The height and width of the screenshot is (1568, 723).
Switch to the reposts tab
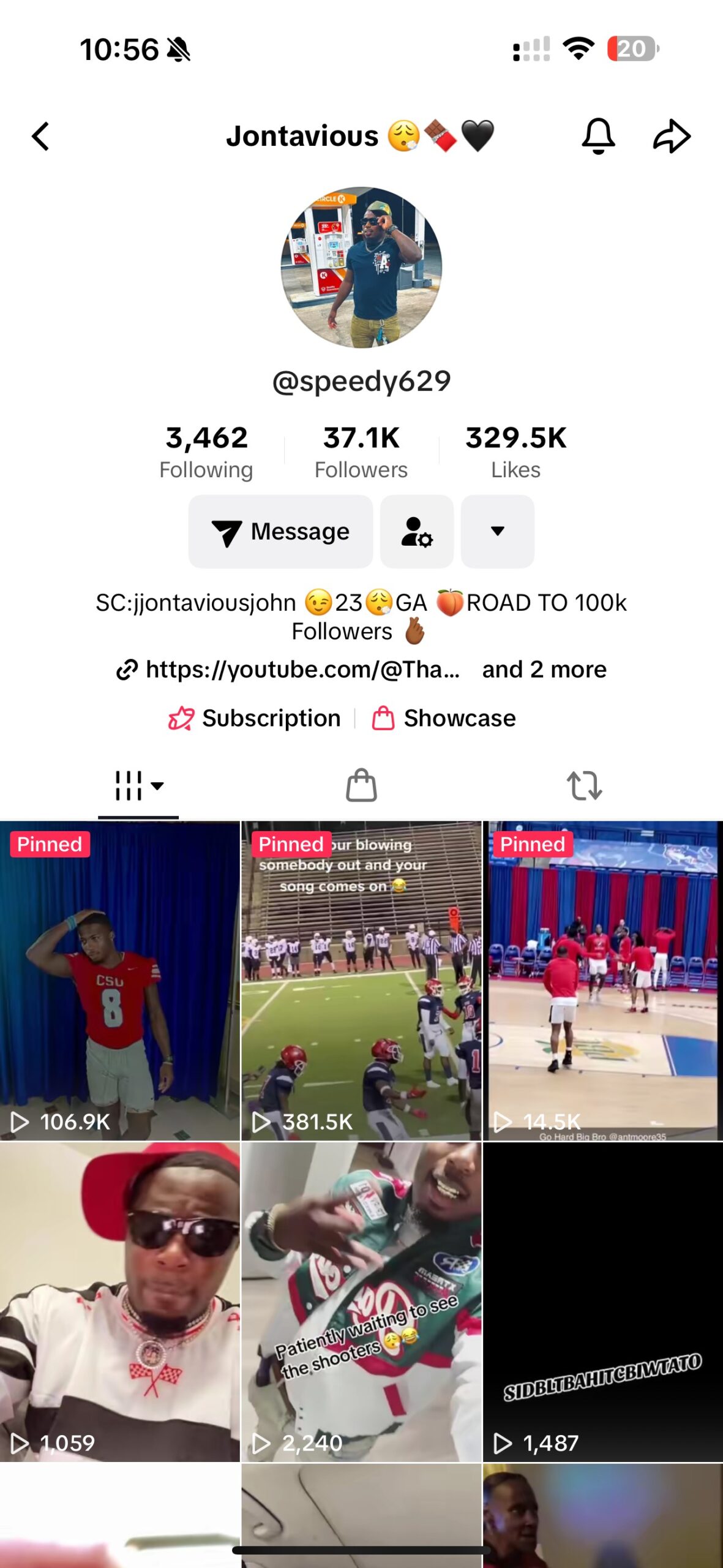[584, 786]
